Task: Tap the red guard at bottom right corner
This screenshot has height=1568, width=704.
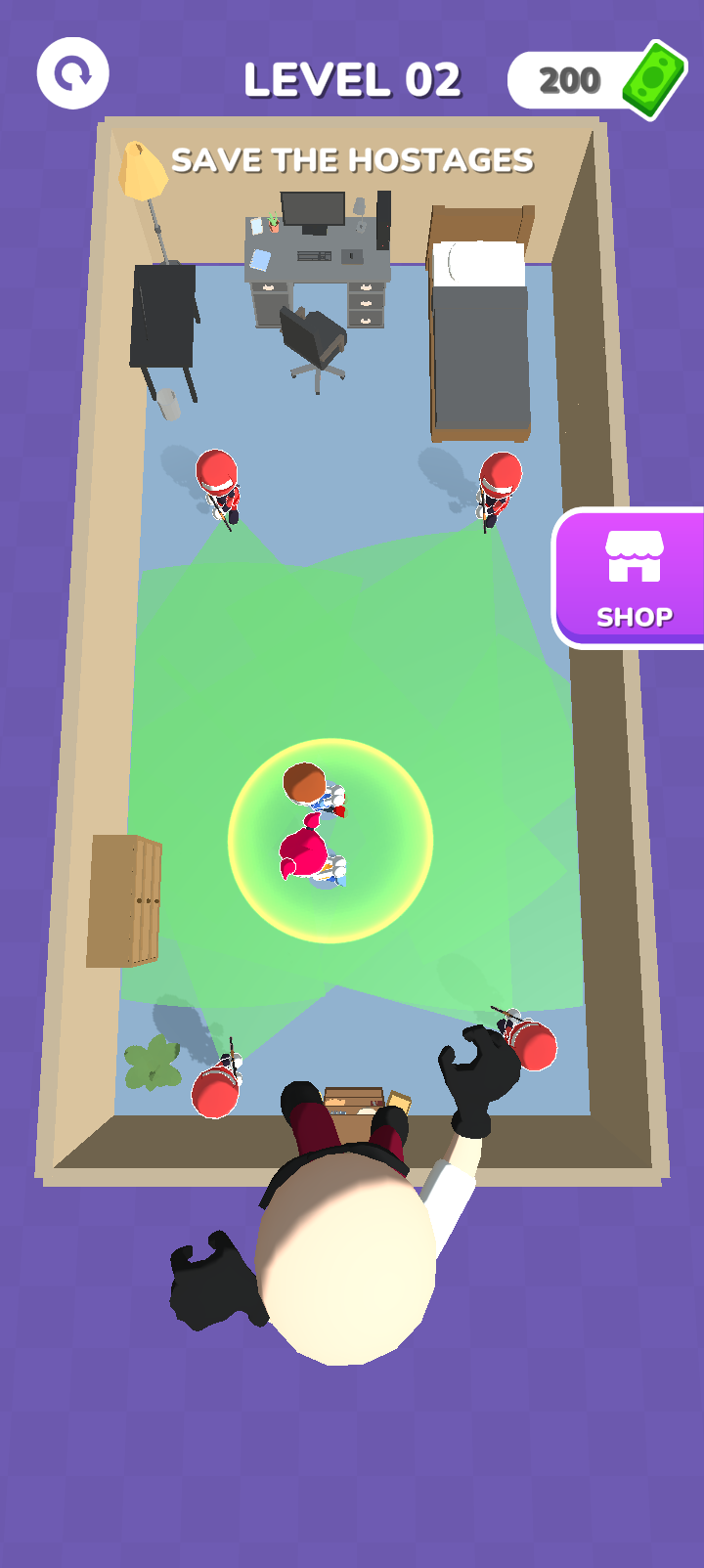Action: click(531, 1042)
